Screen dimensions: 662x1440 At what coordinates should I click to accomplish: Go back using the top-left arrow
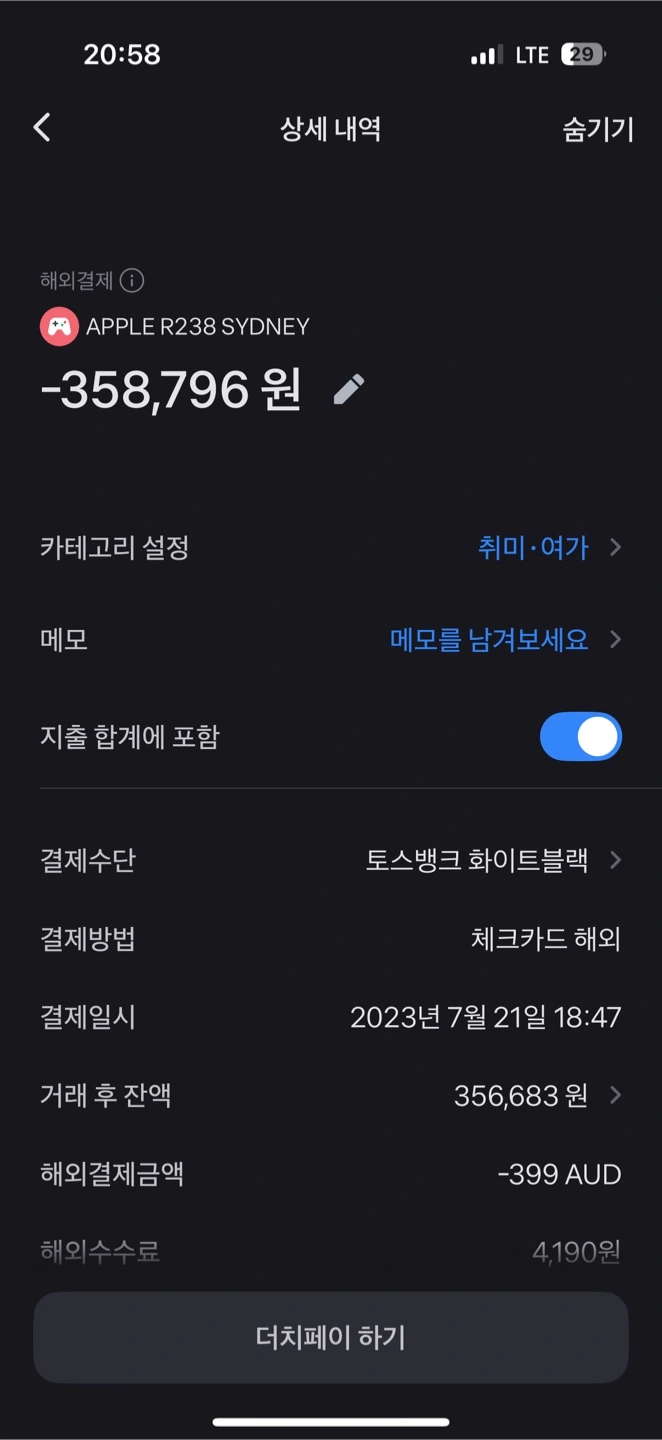[x=42, y=128]
